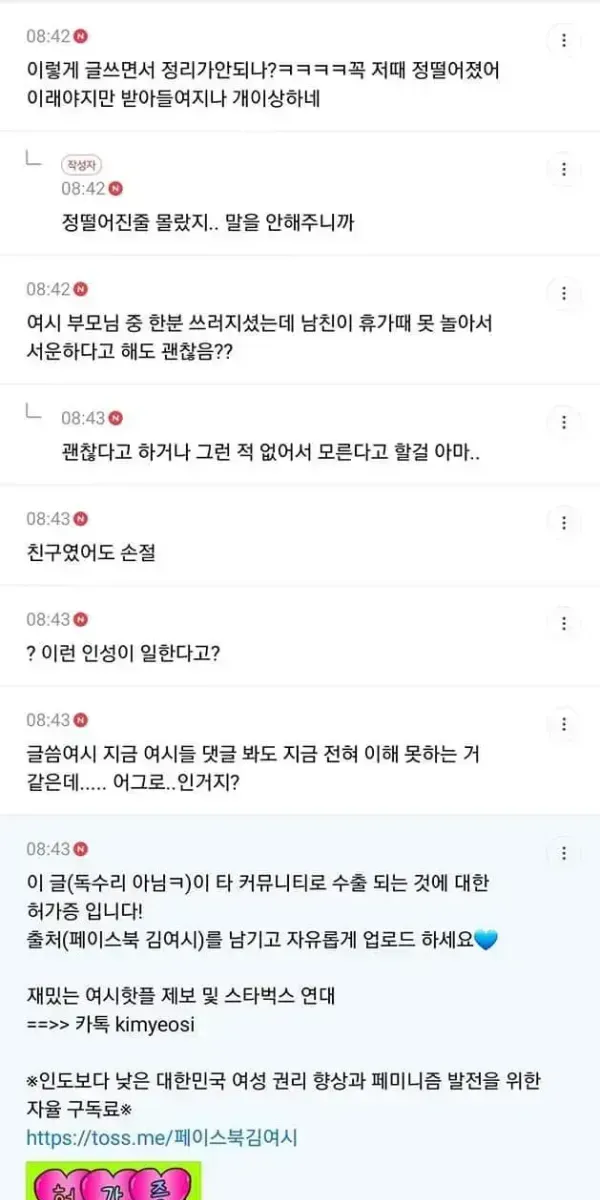Open options for reply '괜찮다고 하거나'
This screenshot has width=600, height=1200.
click(x=564, y=421)
